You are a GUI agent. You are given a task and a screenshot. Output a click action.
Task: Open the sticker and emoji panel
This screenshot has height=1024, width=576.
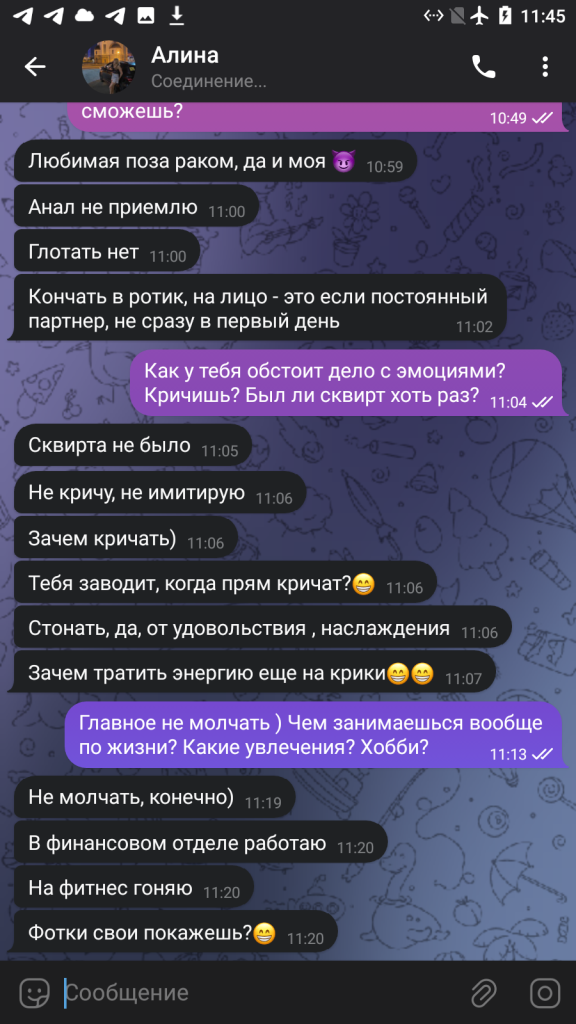(34, 993)
